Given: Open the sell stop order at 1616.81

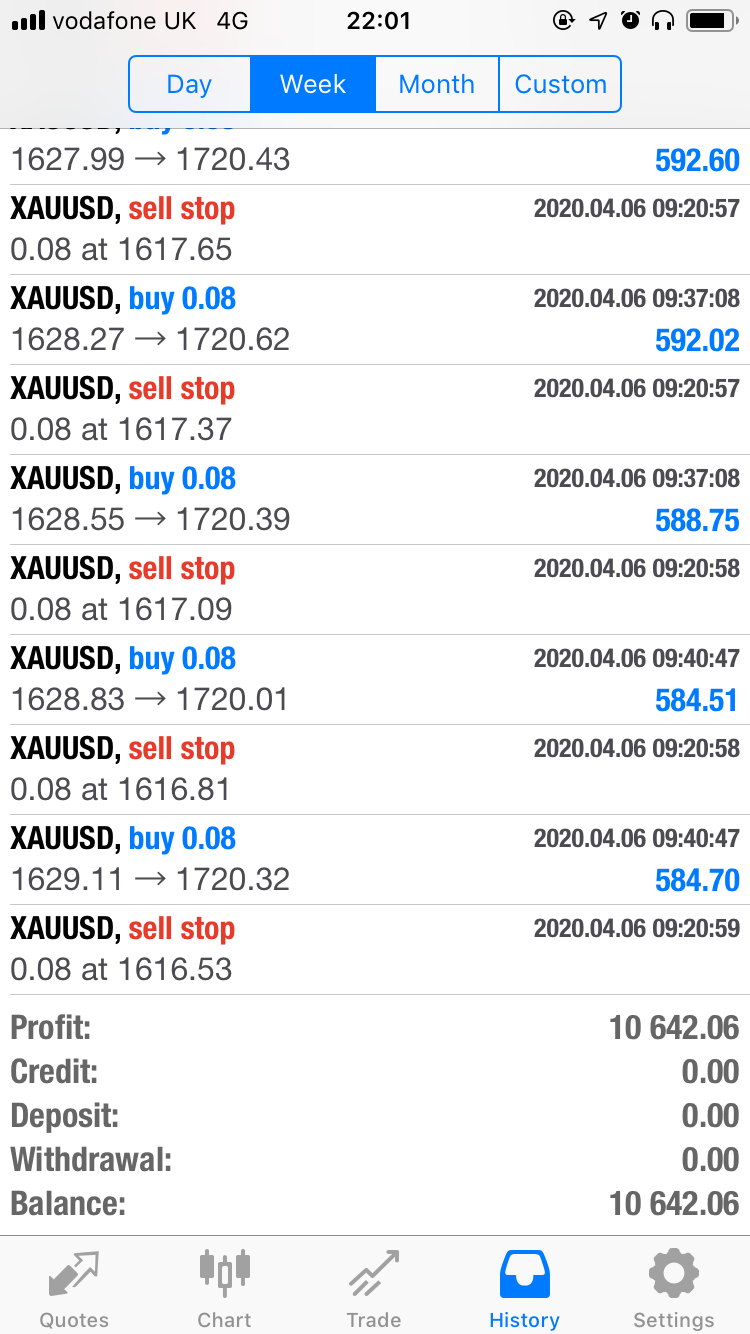Looking at the screenshot, I should point(375,770).
